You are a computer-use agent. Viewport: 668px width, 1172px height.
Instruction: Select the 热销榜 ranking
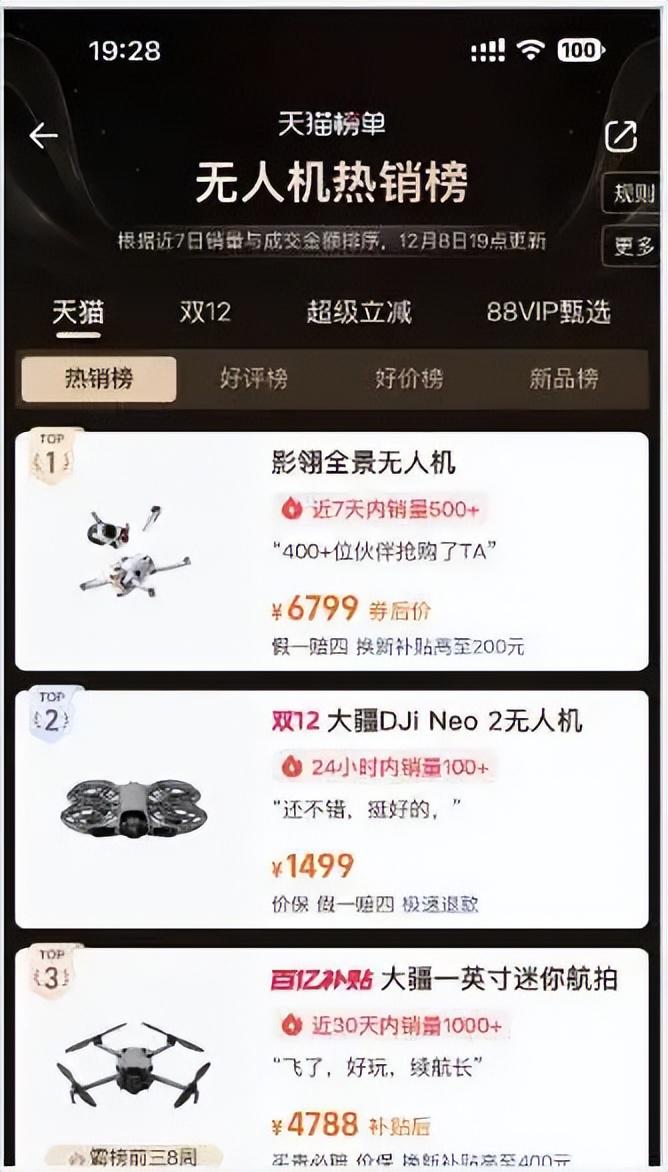click(99, 379)
